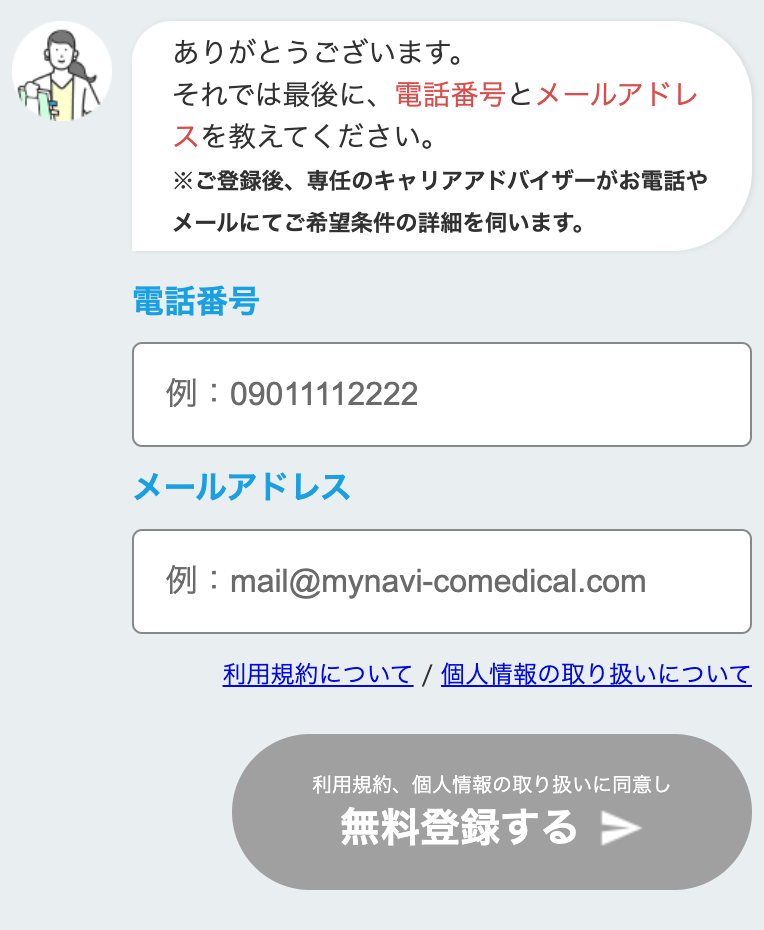Focus the メールアドレス email input field

(441, 581)
